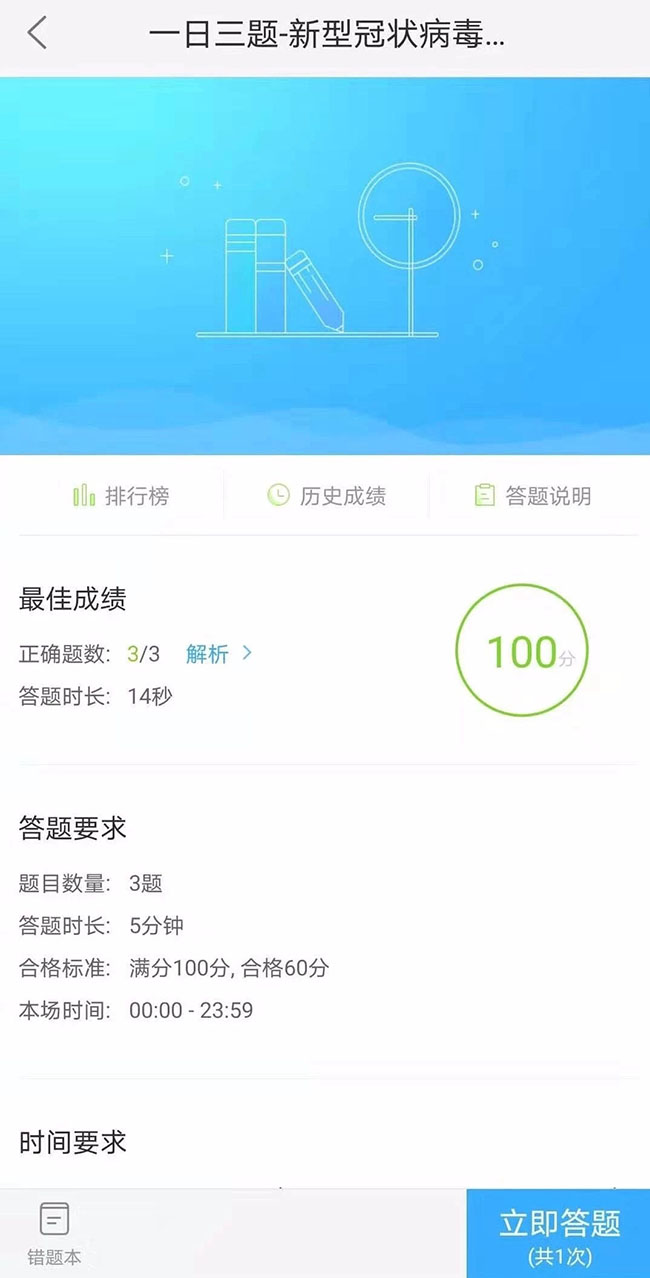This screenshot has width=650, height=1278.
Task: Start the quiz with 立即答题
Action: tap(559, 1233)
